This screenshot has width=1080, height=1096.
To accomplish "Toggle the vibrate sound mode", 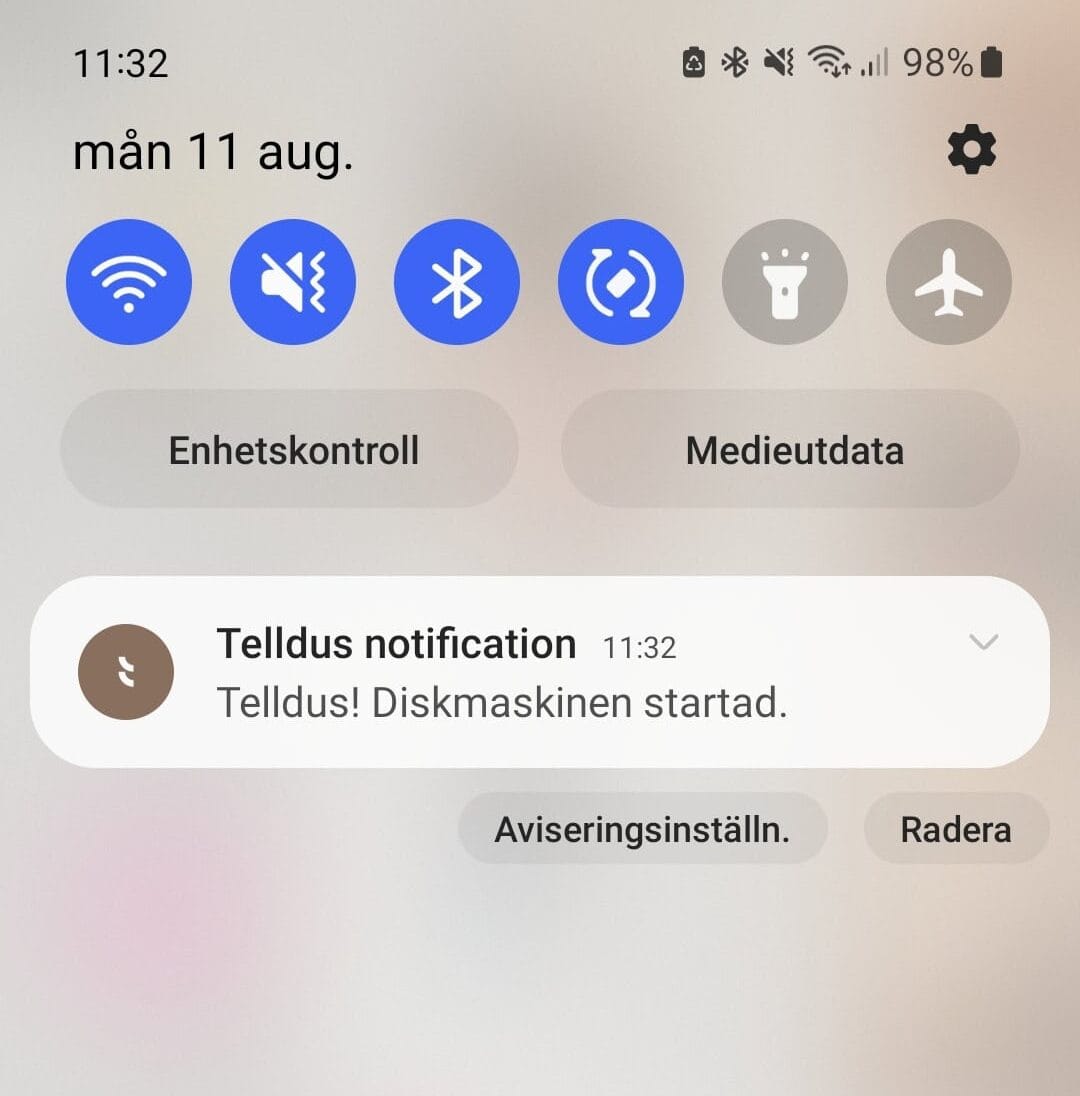I will point(292,282).
